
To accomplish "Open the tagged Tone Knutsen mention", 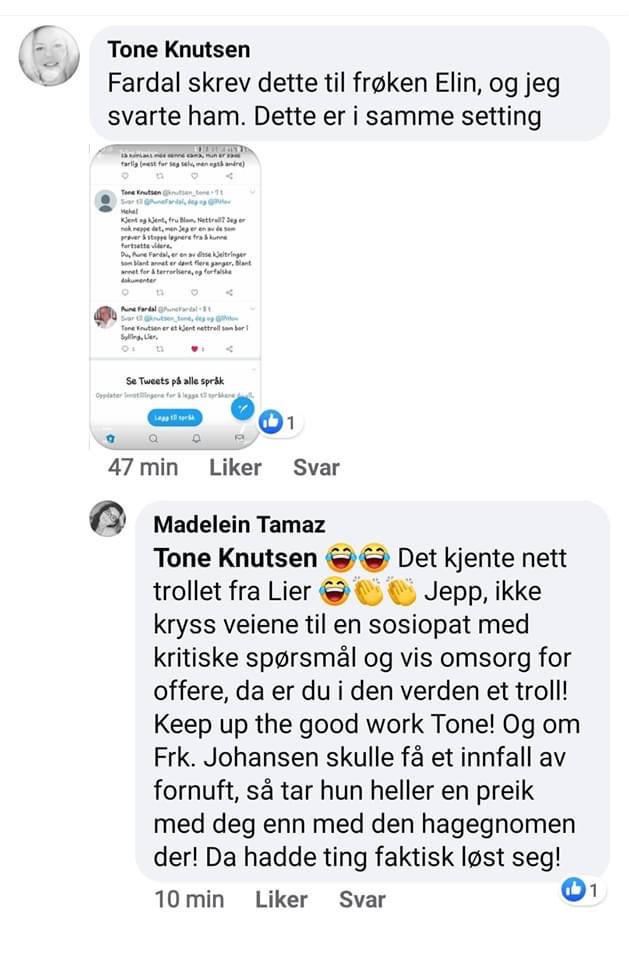I will tap(235, 557).
